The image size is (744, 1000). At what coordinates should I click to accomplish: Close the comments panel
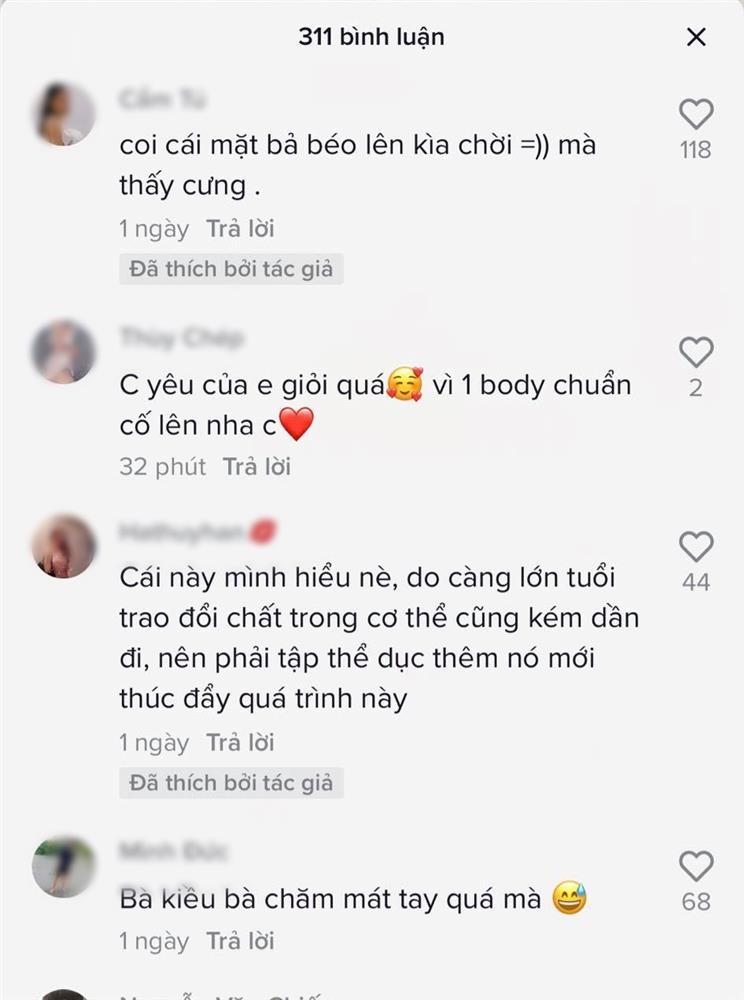pyautogui.click(x=696, y=38)
